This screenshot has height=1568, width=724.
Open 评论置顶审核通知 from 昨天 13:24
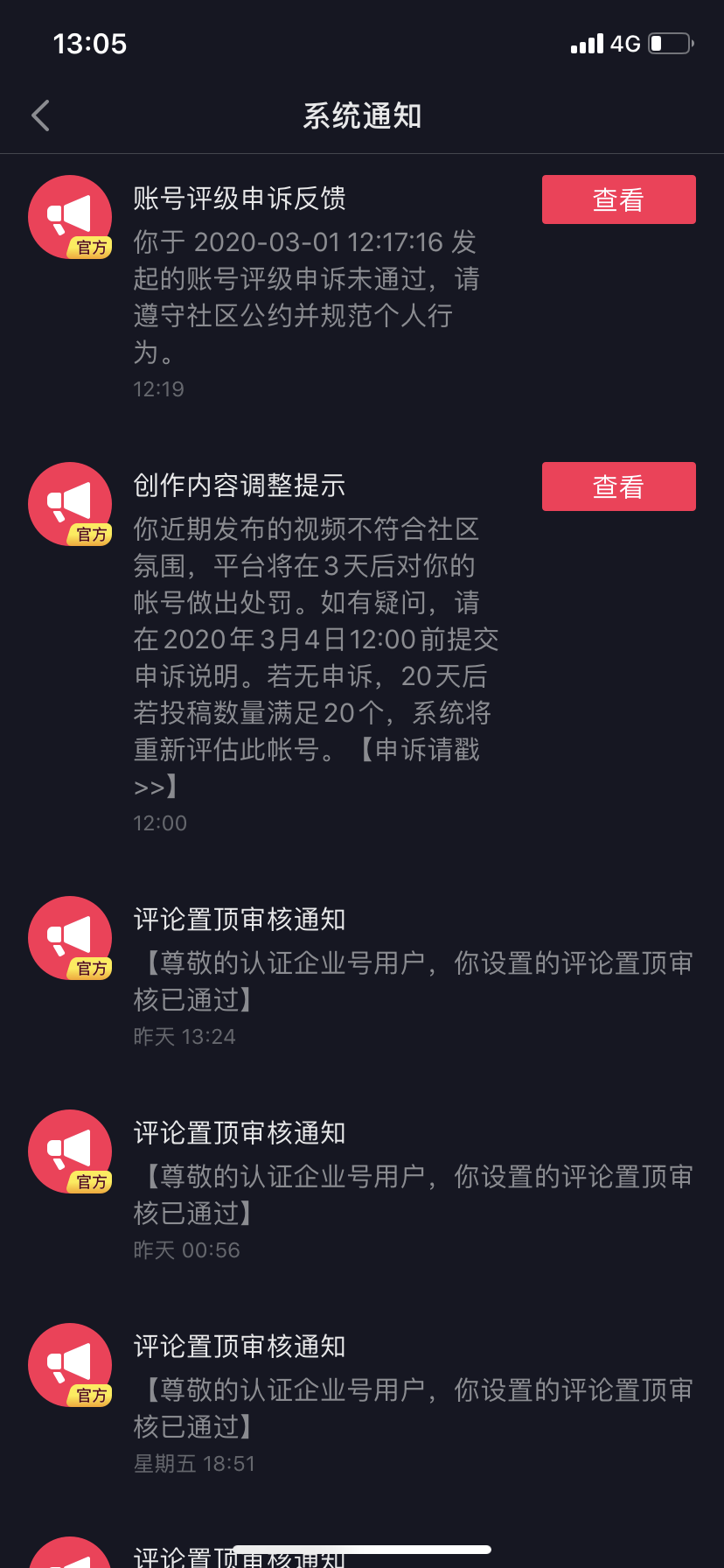click(x=362, y=976)
